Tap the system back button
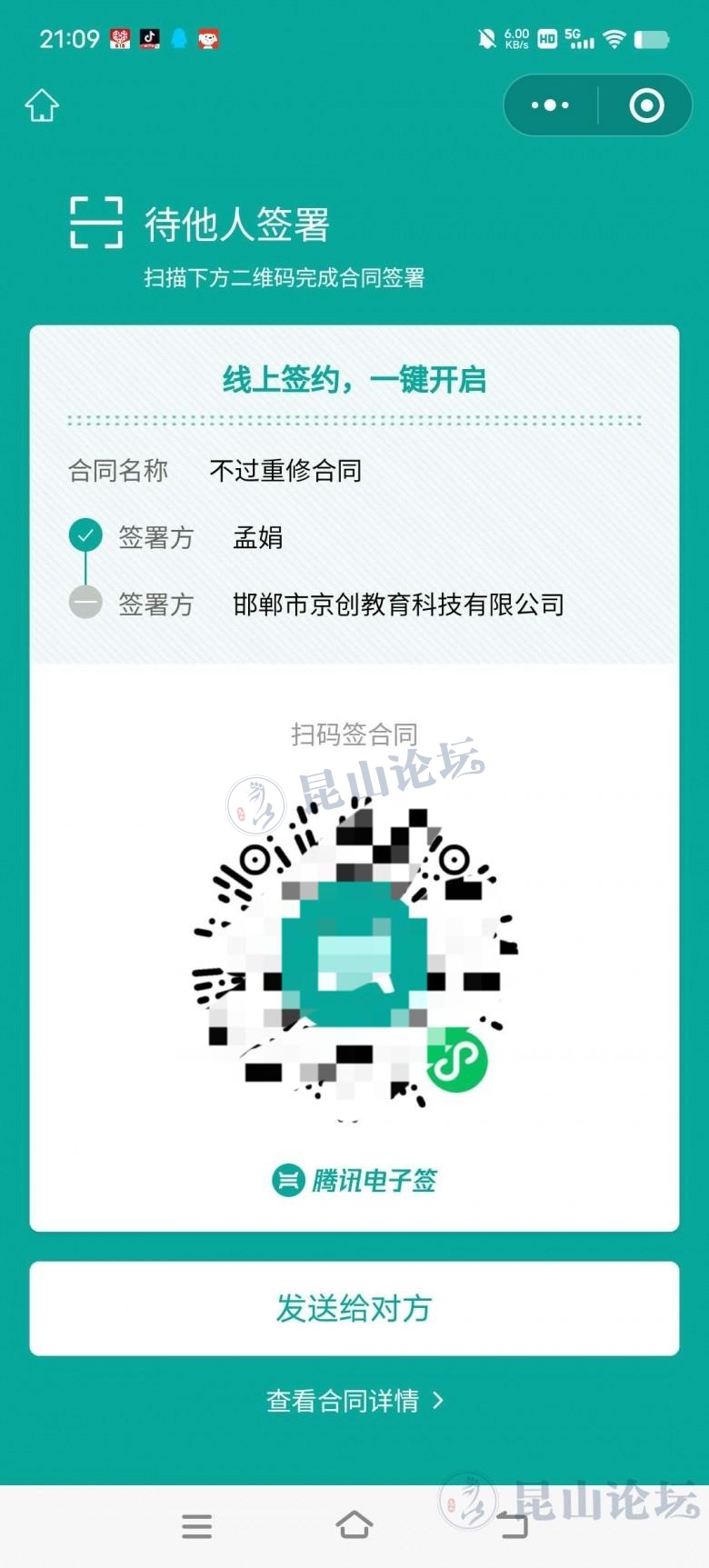The width and height of the screenshot is (709, 1568). pos(513,1526)
